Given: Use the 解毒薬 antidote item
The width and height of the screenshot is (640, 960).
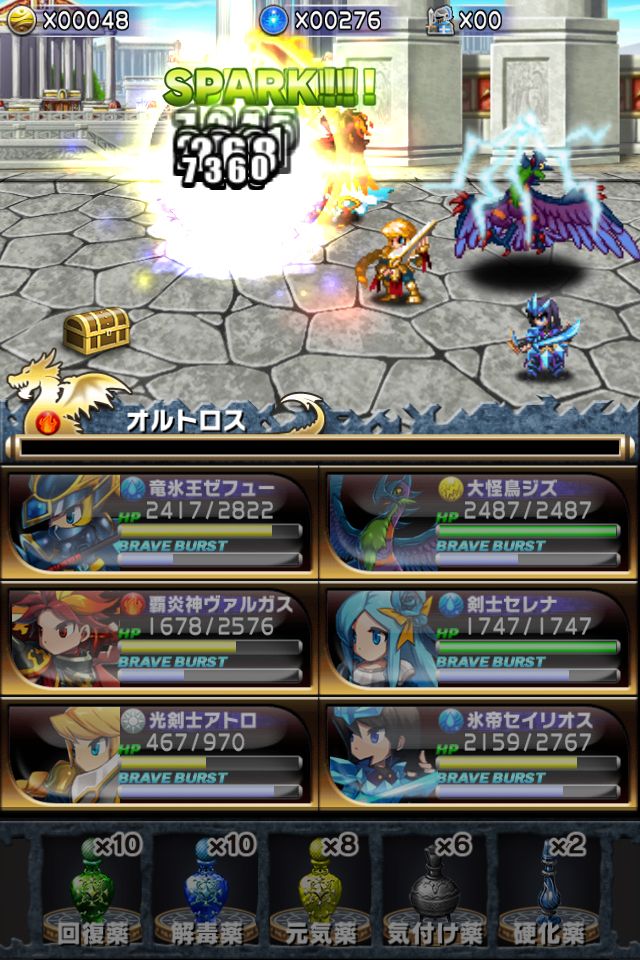Looking at the screenshot, I should (206, 892).
